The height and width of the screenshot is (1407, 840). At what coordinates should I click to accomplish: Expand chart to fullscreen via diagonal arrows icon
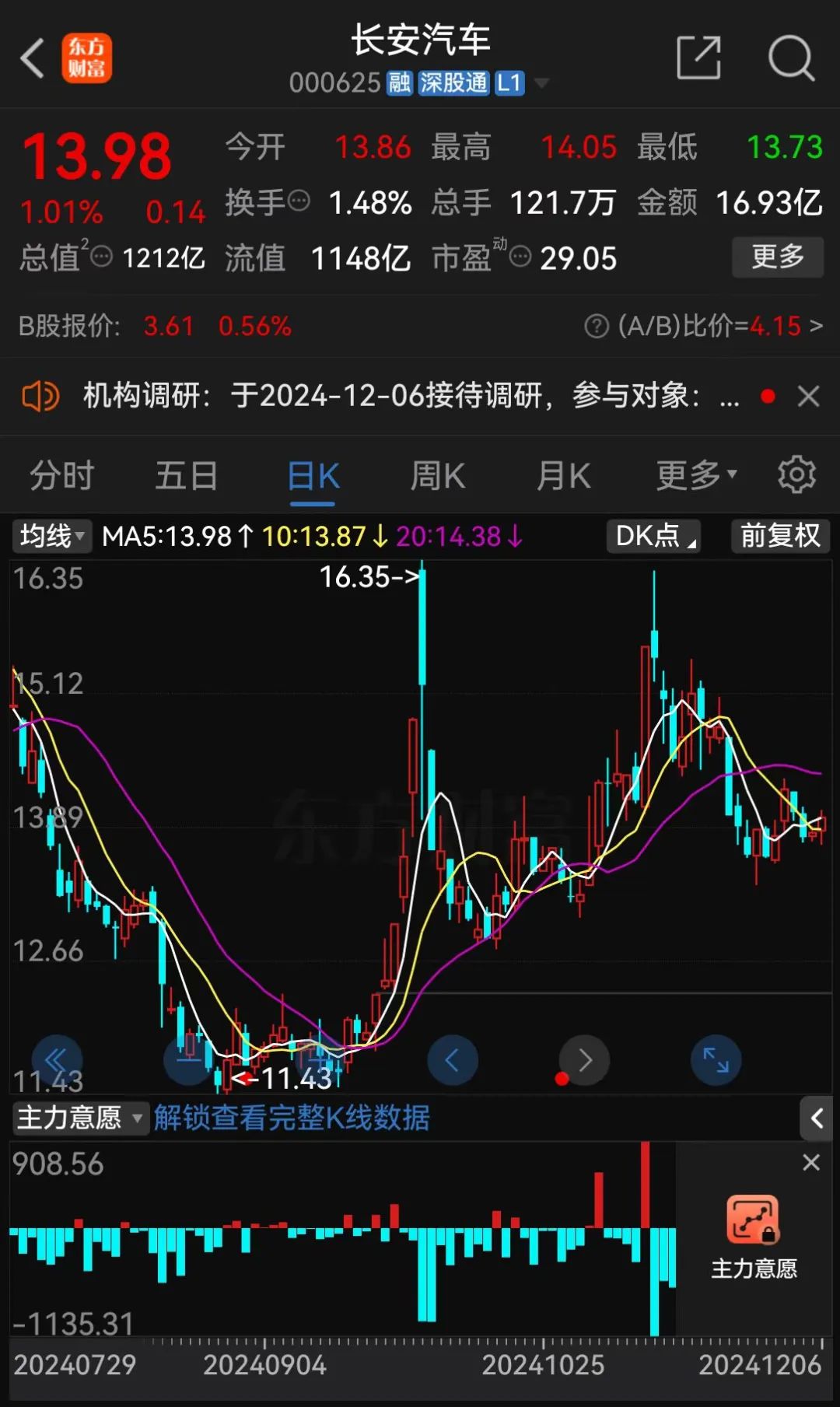pos(715,1059)
